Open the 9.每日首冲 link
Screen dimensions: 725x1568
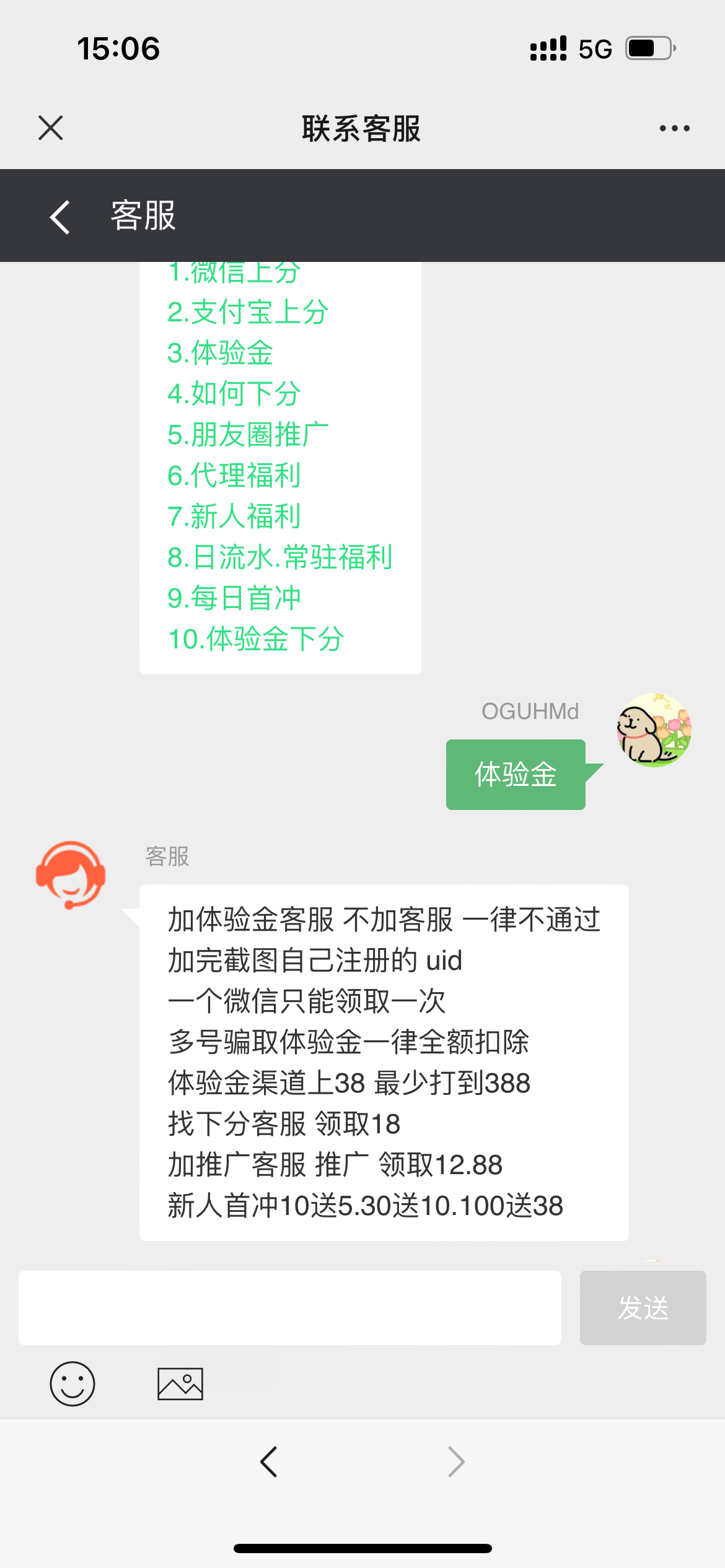(234, 598)
